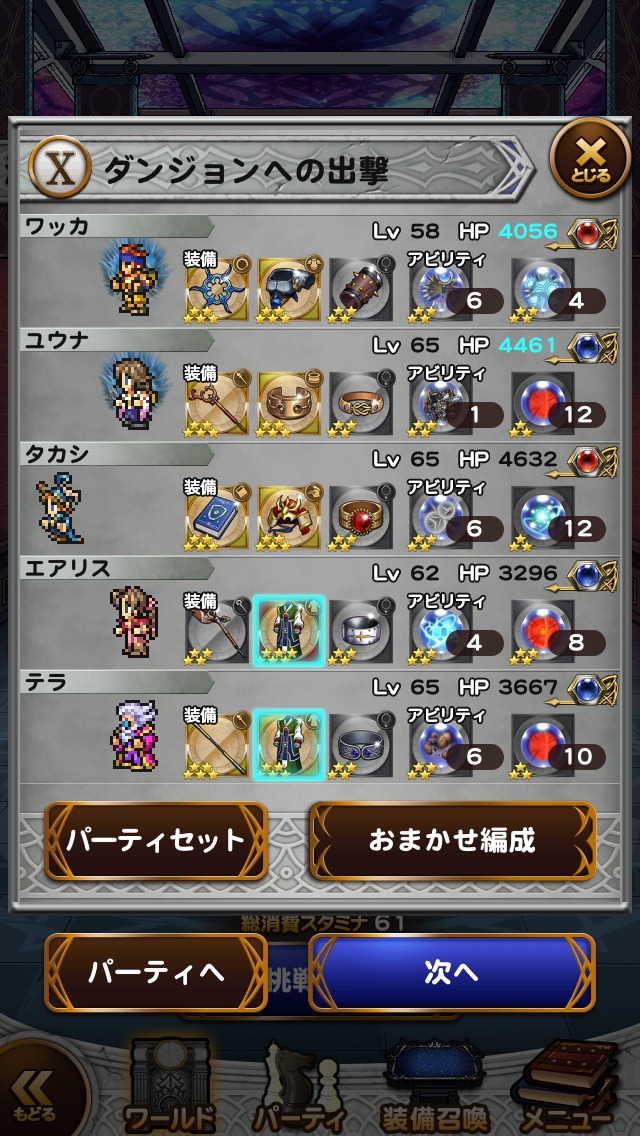Screen dimensions: 640x1136
Task: Select ユウナ's armor equipment slot
Action: click(289, 403)
